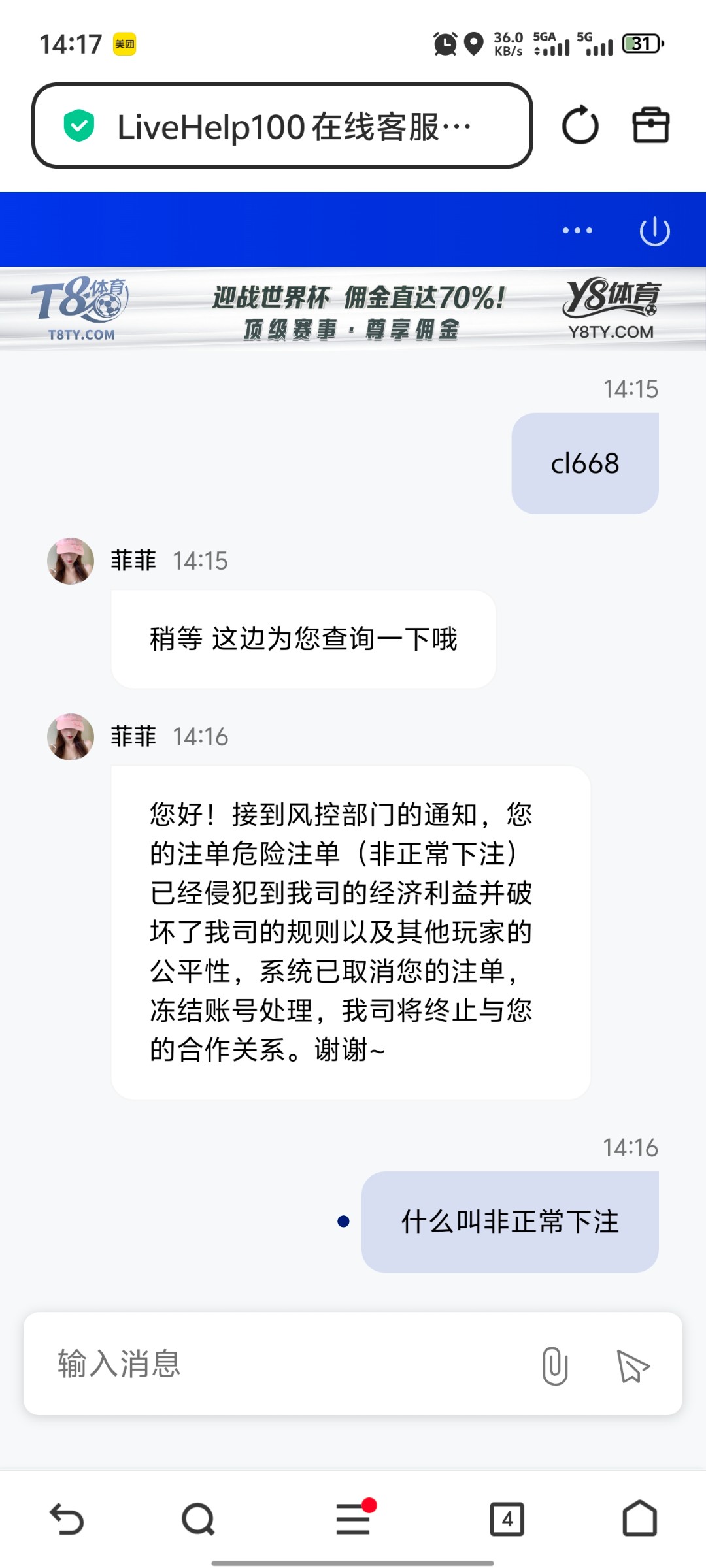Screen dimensions: 706x1568
Task: Open the browser toolbox icon
Action: coord(650,125)
